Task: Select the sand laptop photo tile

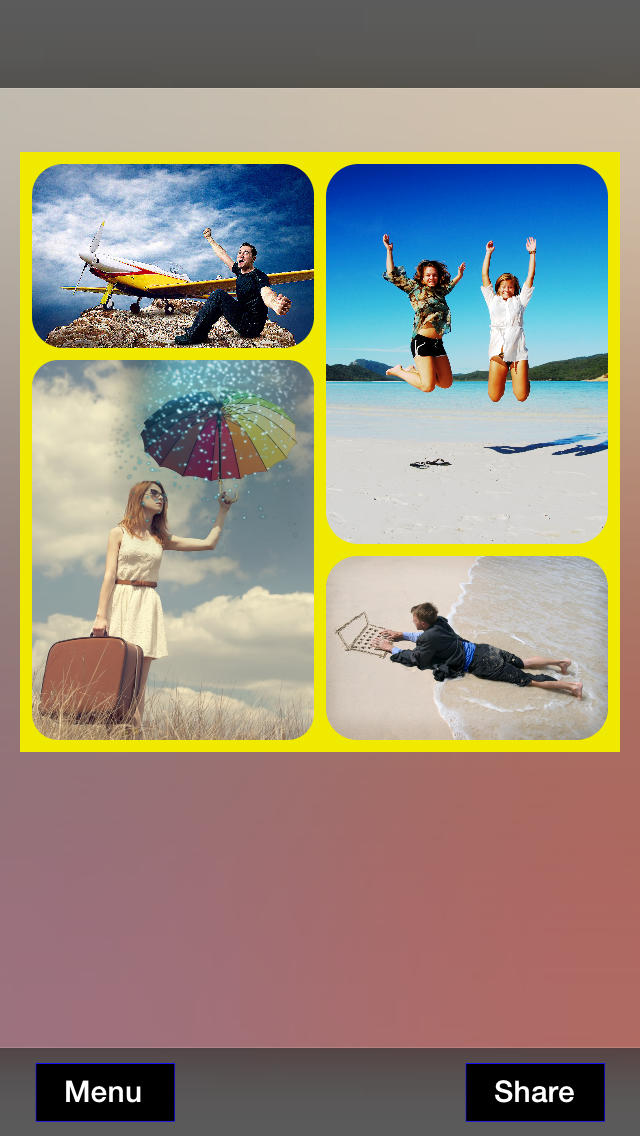Action: pyautogui.click(x=467, y=648)
